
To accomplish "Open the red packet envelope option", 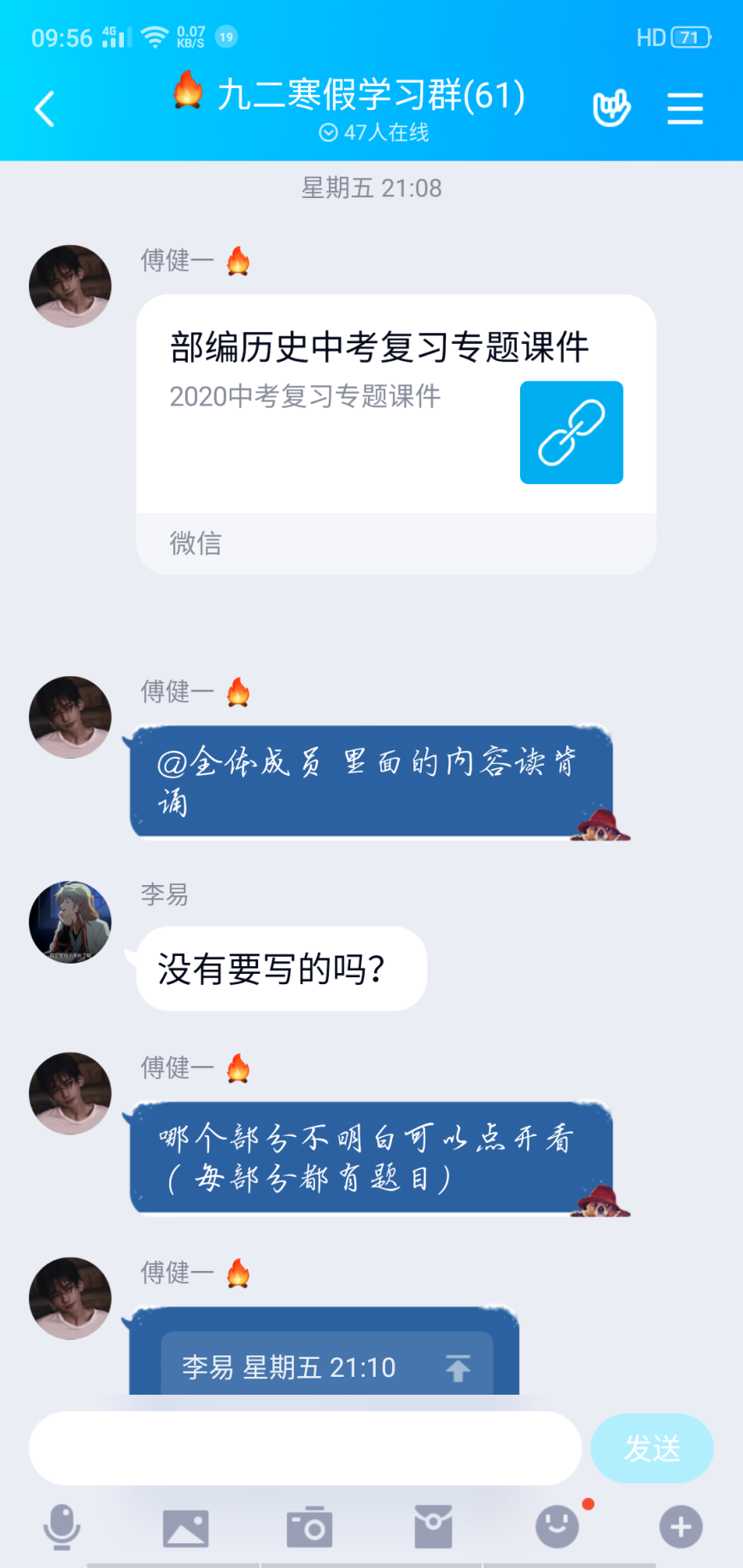I will tap(433, 1527).
